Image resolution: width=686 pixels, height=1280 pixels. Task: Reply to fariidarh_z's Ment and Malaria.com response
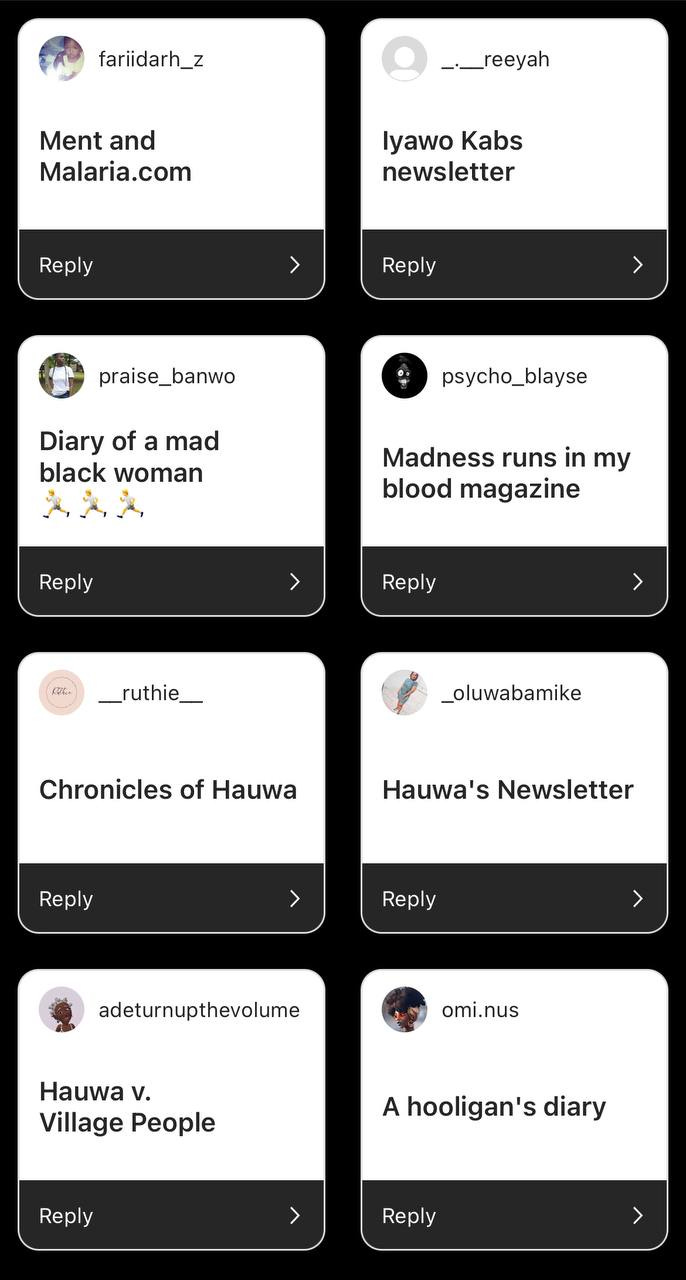click(171, 264)
